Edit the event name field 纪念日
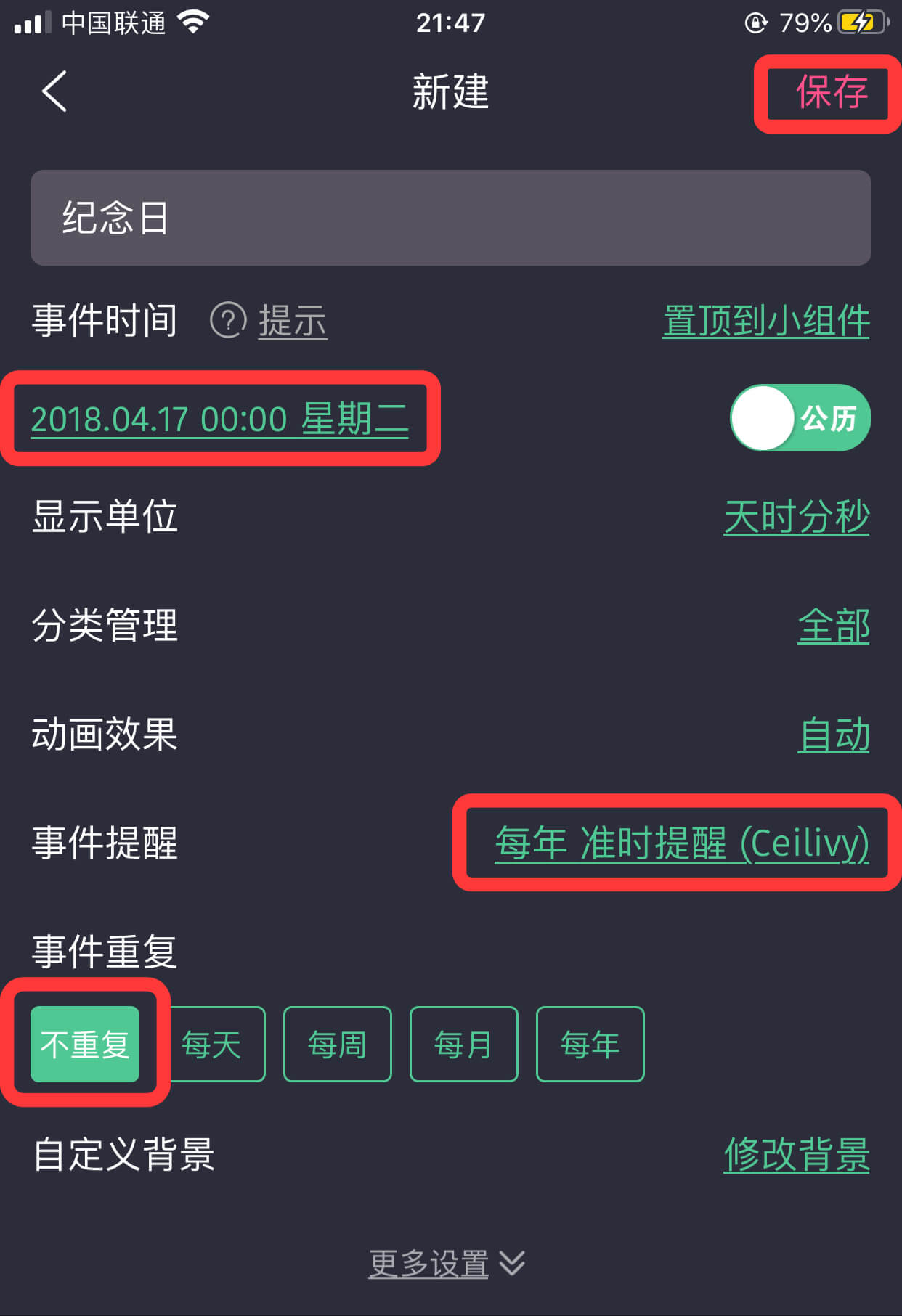Viewport: 902px width, 1316px height. click(x=450, y=218)
